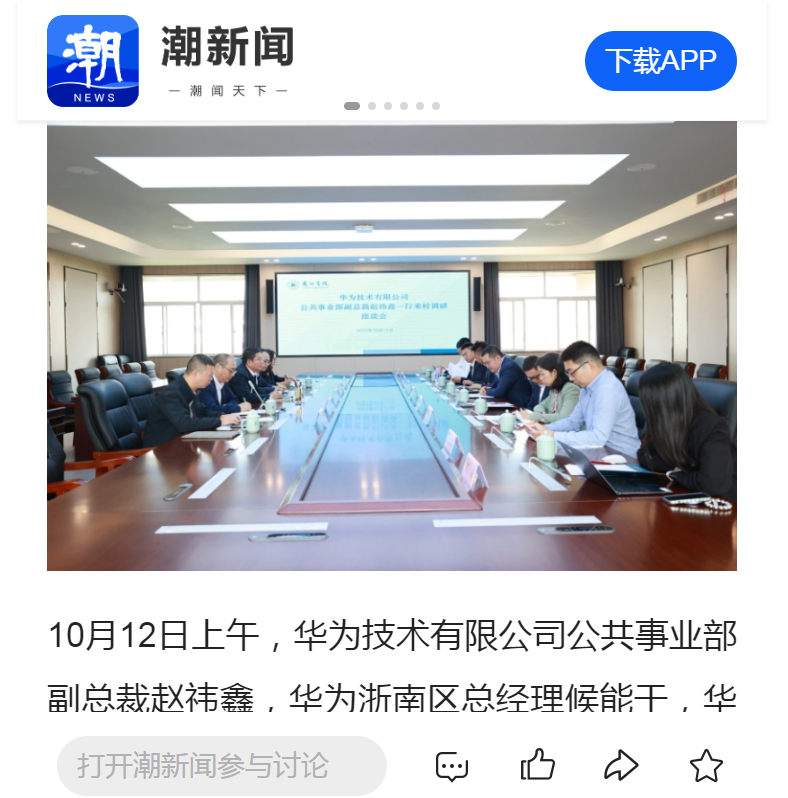Share this article via the arrow icon
This screenshot has height=798, width=788.
point(621,766)
